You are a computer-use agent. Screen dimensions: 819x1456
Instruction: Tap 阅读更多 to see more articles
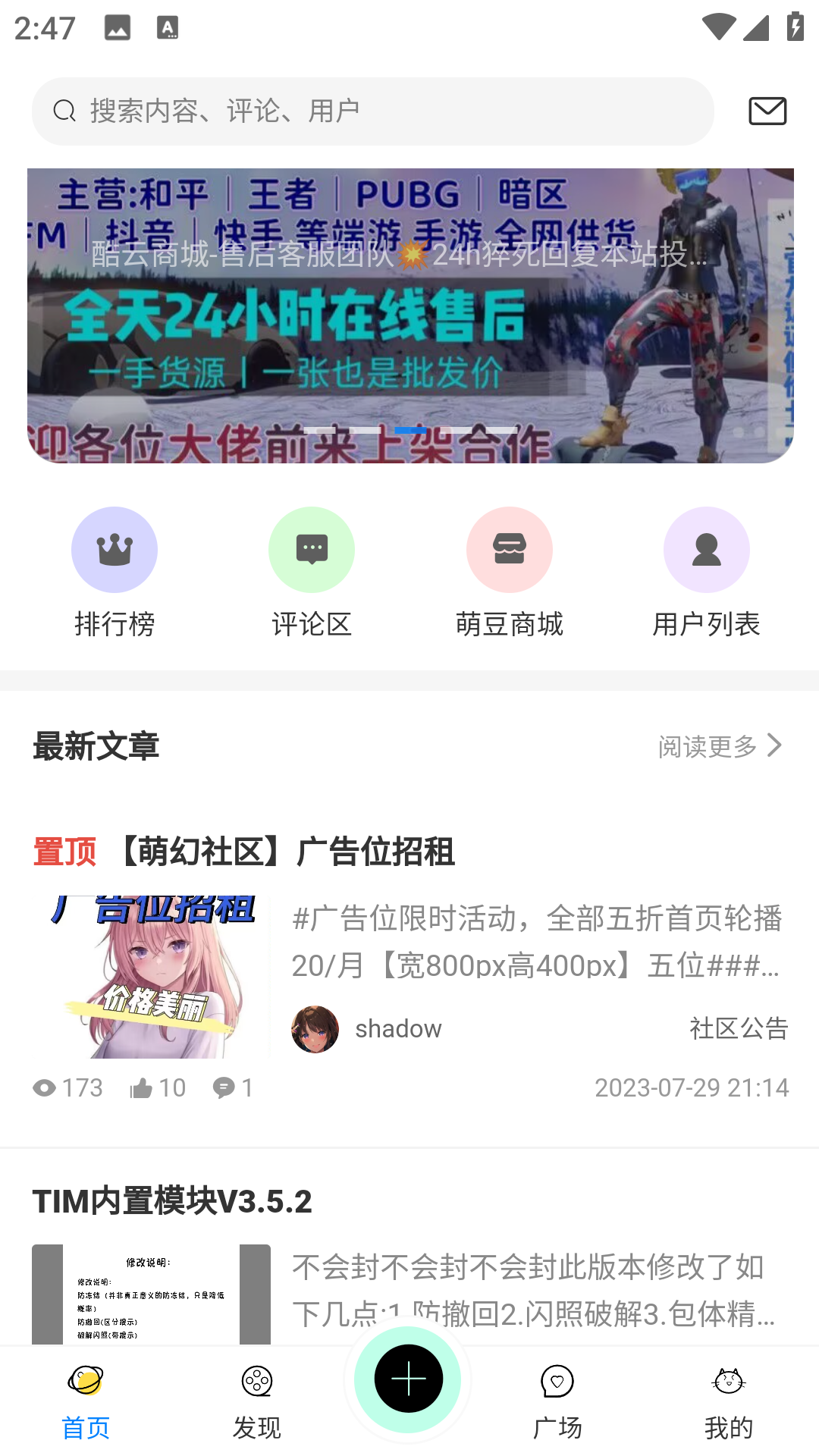tap(719, 746)
